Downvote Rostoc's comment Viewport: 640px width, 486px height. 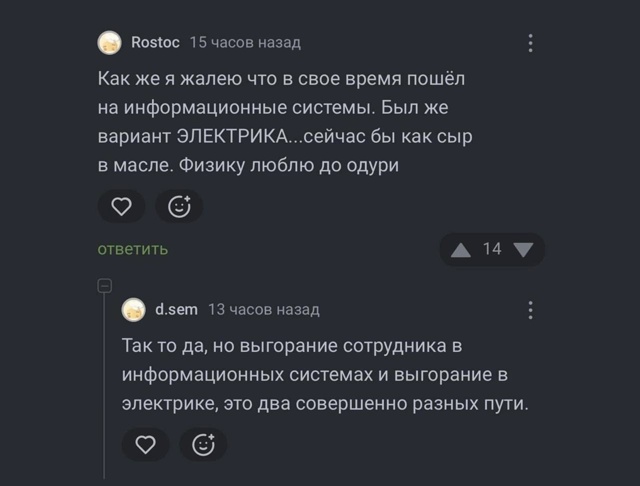pyautogui.click(x=524, y=250)
